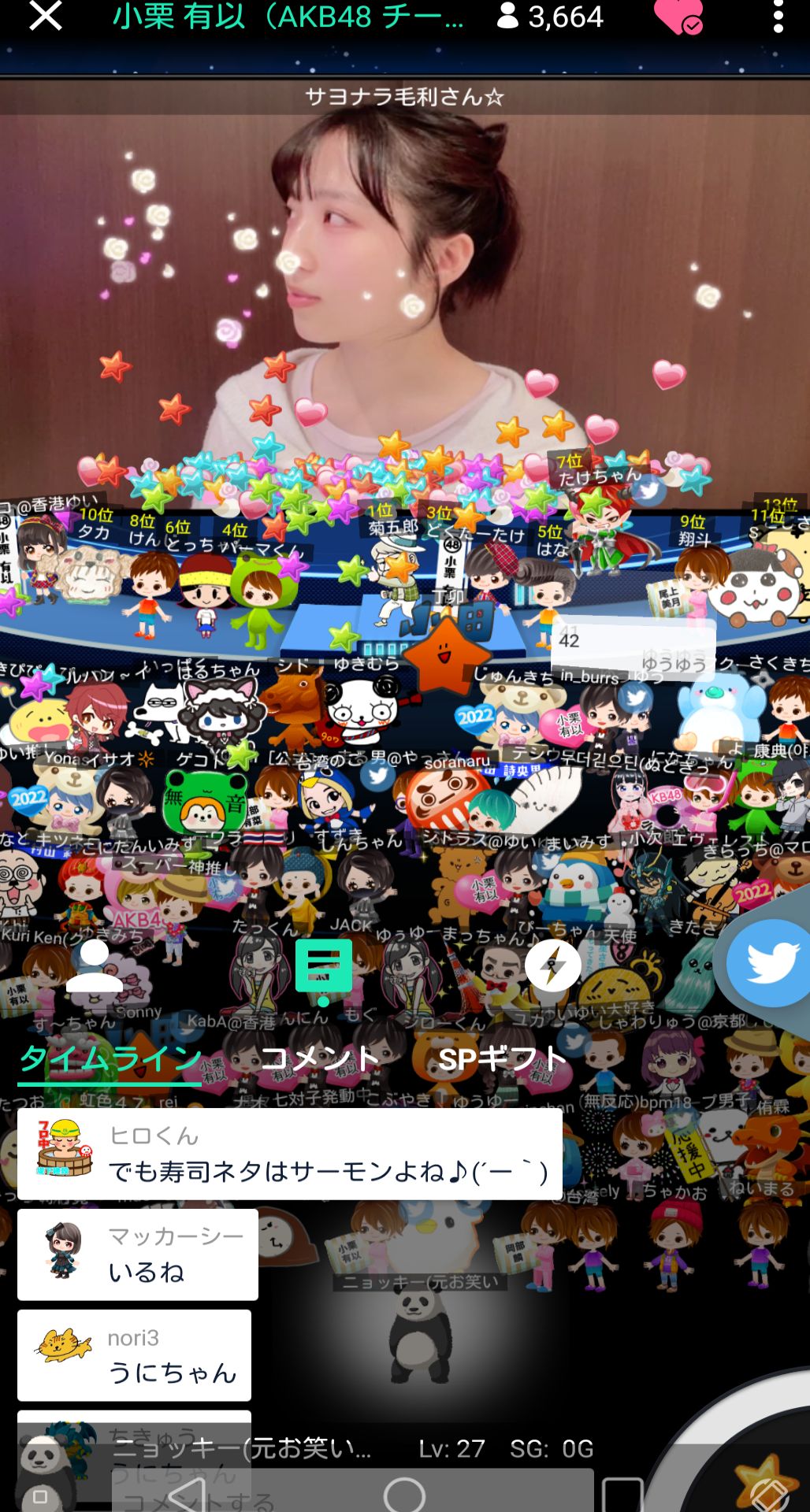810x1512 pixels.
Task: Open the three-dot overflow menu
Action: (x=778, y=17)
